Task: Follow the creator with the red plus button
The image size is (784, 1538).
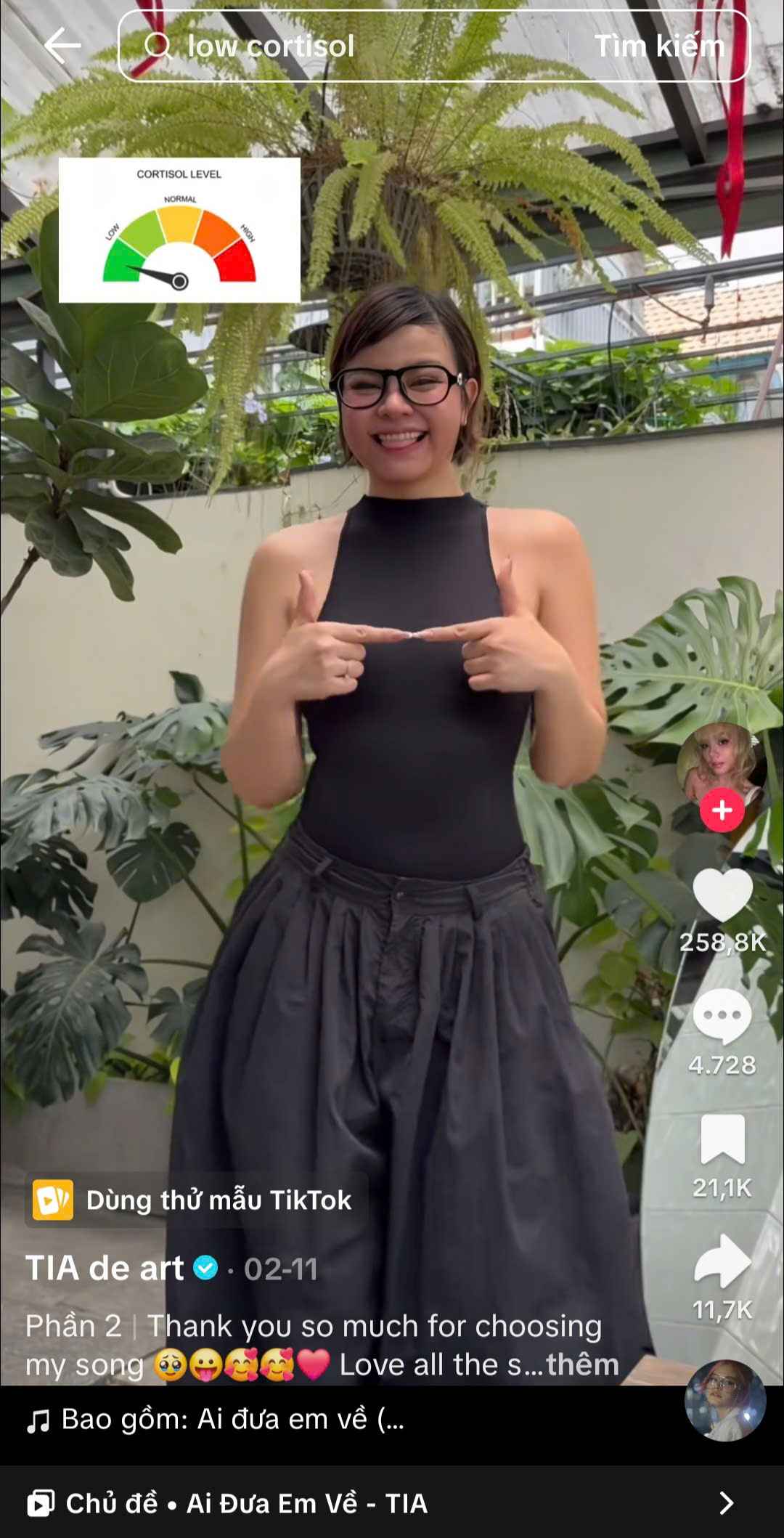Action: pos(722,810)
